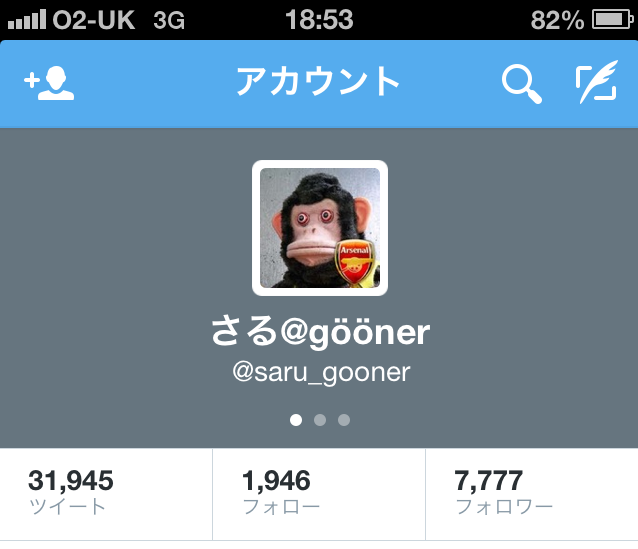638x549 pixels.
Task: View the 31,945 tweets list
Action: click(x=105, y=493)
